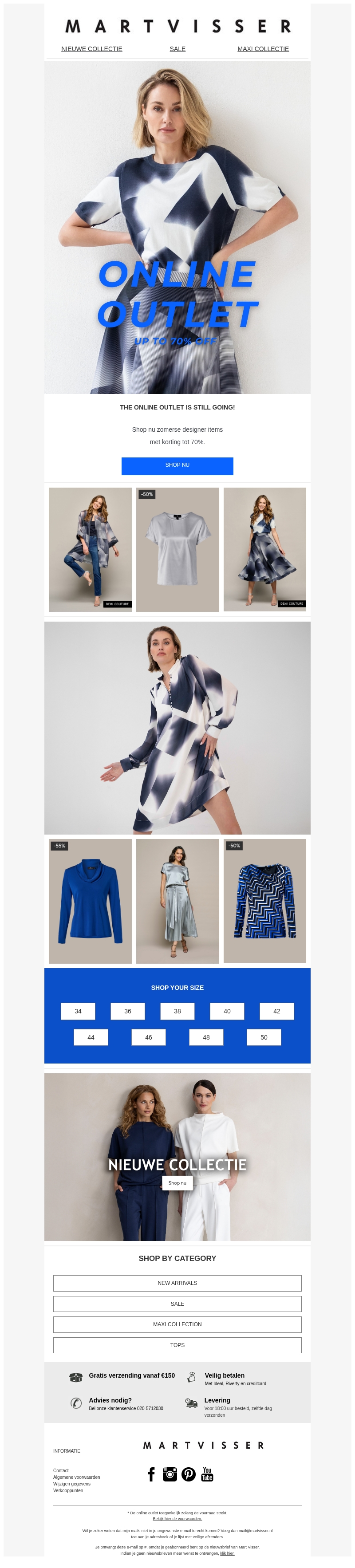Tap Shop nu on the Nieuwe Collectie banner

[x=177, y=1183]
